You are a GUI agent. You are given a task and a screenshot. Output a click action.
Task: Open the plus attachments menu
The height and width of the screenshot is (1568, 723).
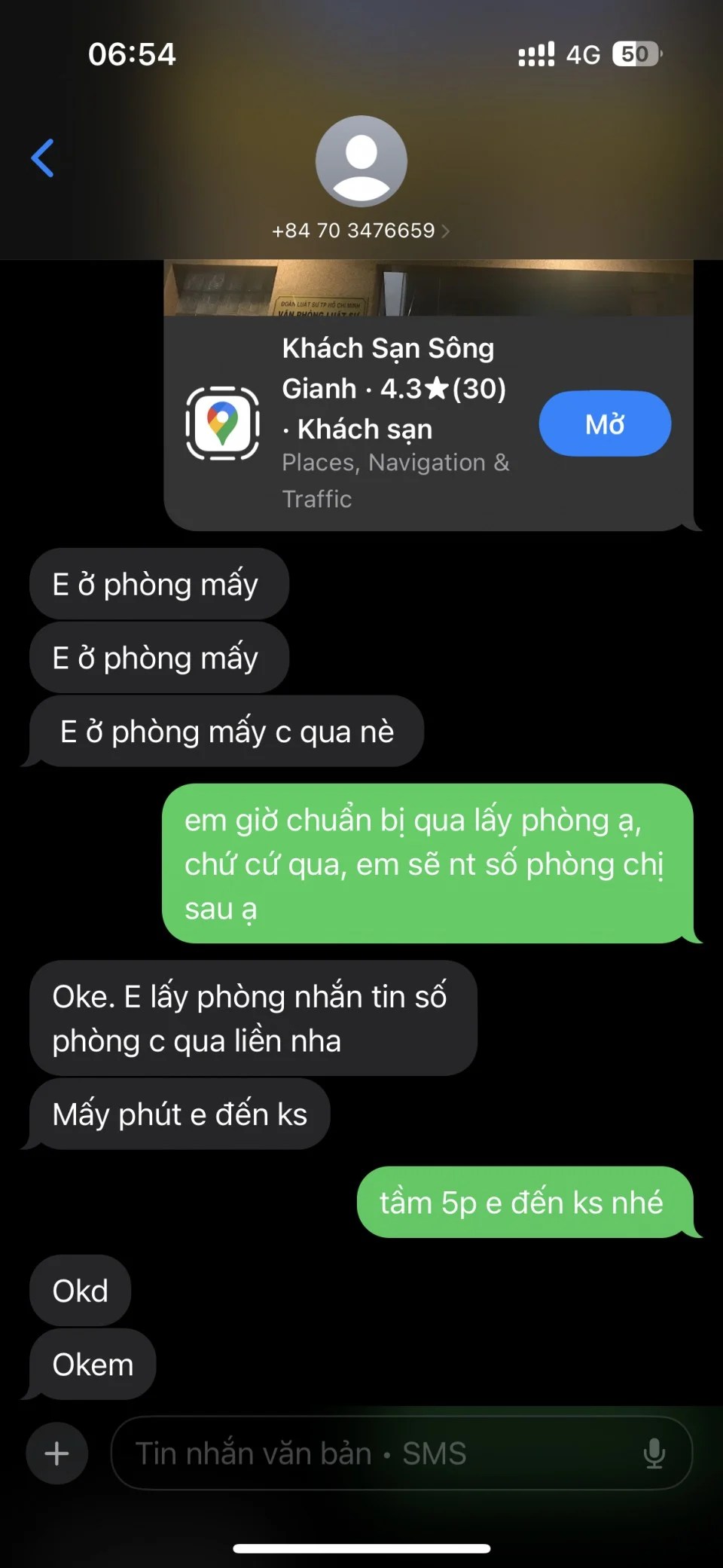click(x=57, y=1453)
